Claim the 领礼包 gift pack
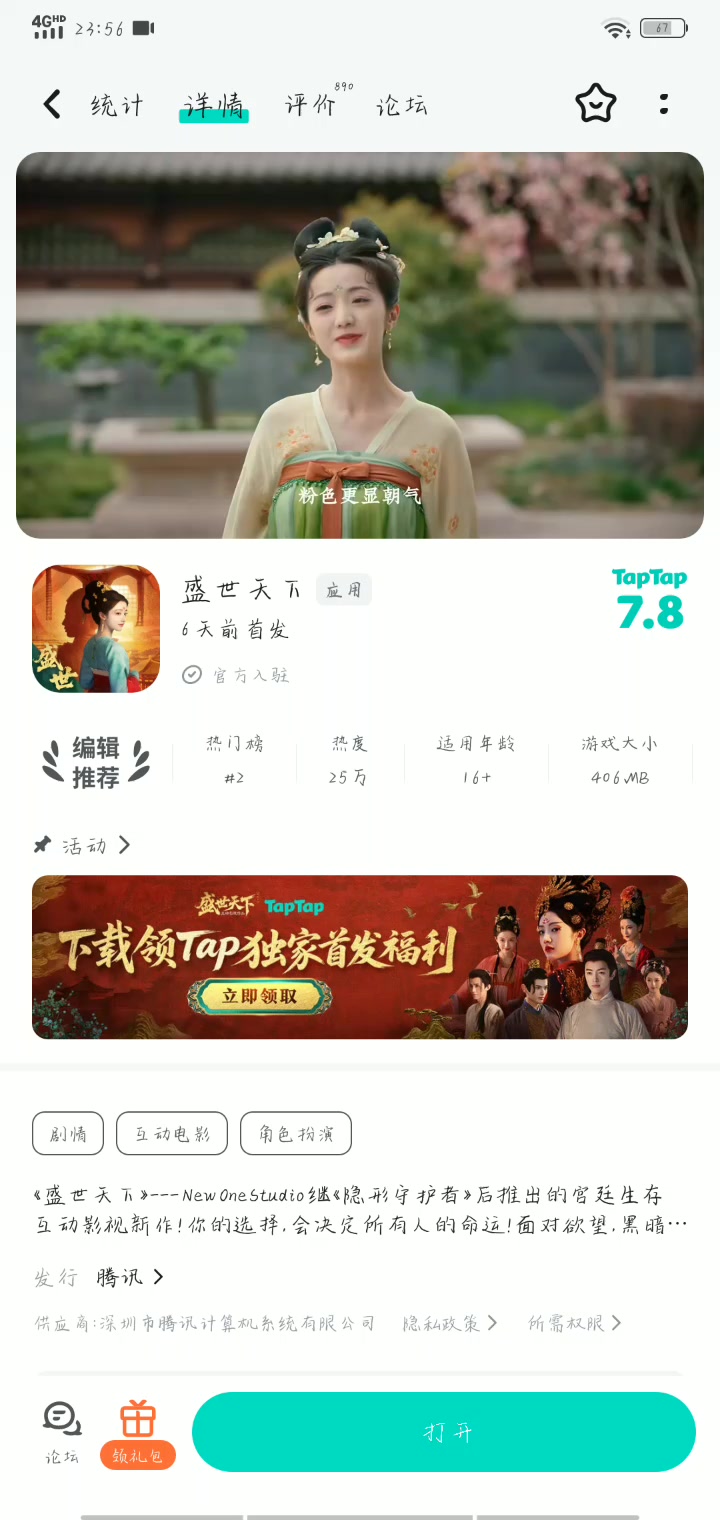The width and height of the screenshot is (720, 1520). click(138, 1432)
